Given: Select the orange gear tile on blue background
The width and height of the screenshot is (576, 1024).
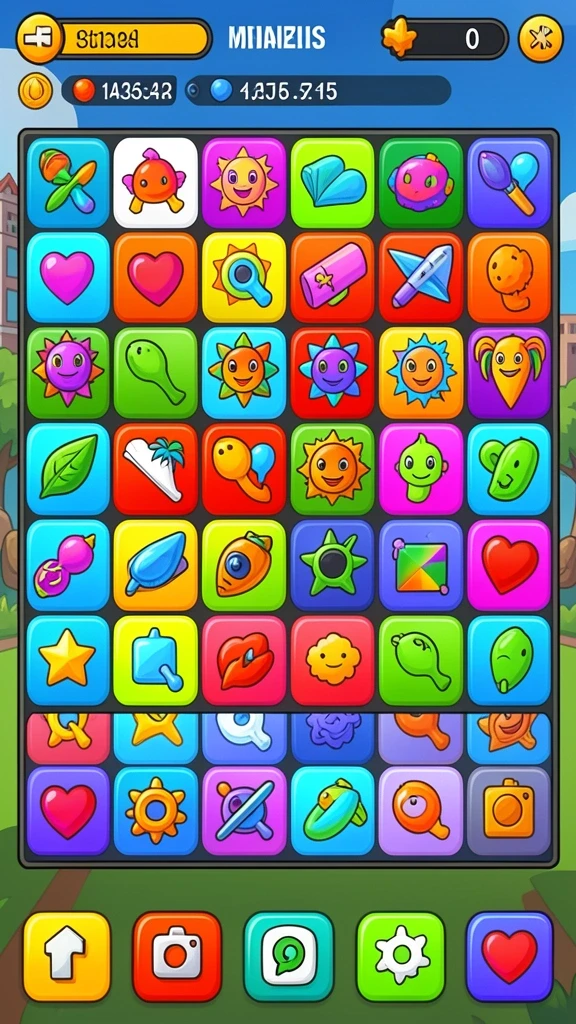Looking at the screenshot, I should [x=155, y=810].
